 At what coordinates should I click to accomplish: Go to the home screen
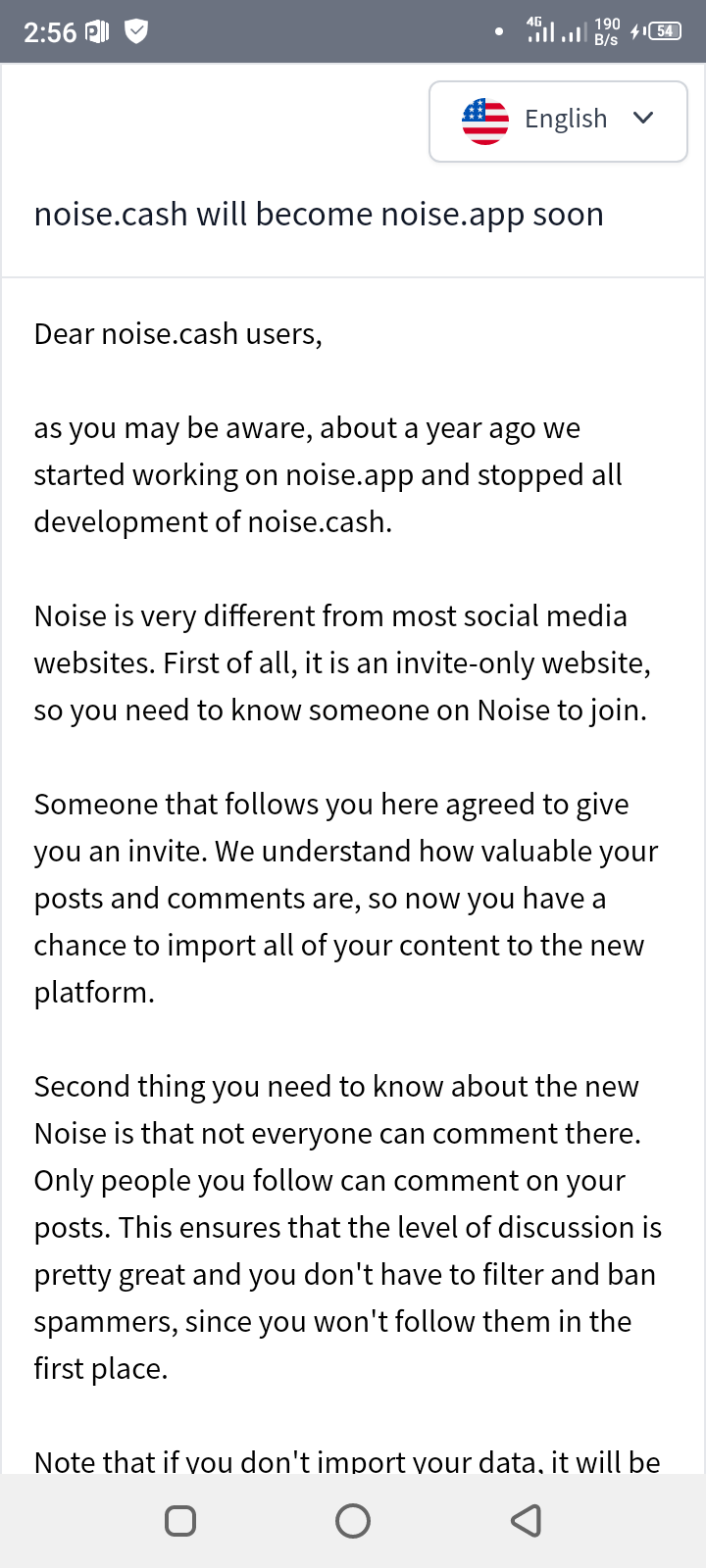pos(353,1521)
